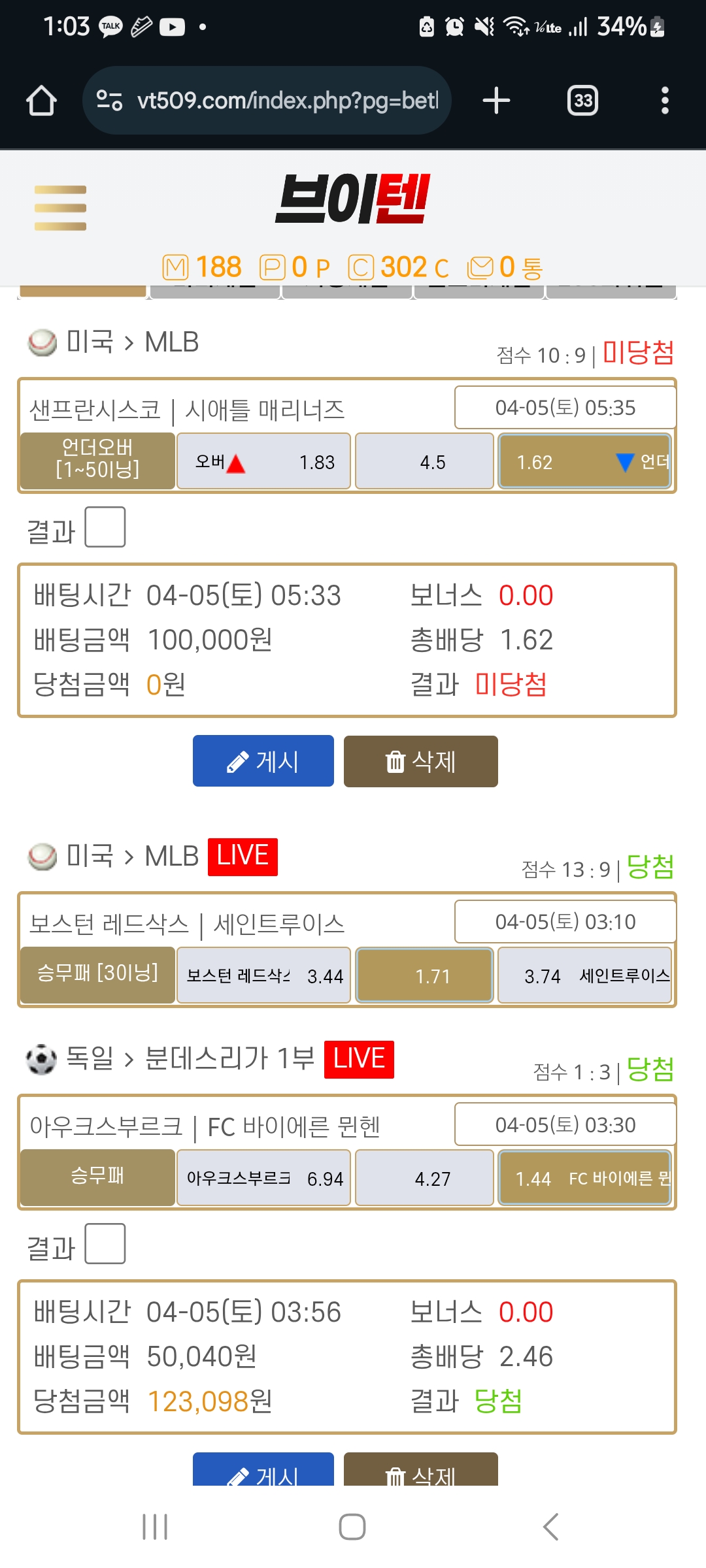The width and height of the screenshot is (706, 1568).
Task: Open the browser overflow menu
Action: click(x=665, y=101)
